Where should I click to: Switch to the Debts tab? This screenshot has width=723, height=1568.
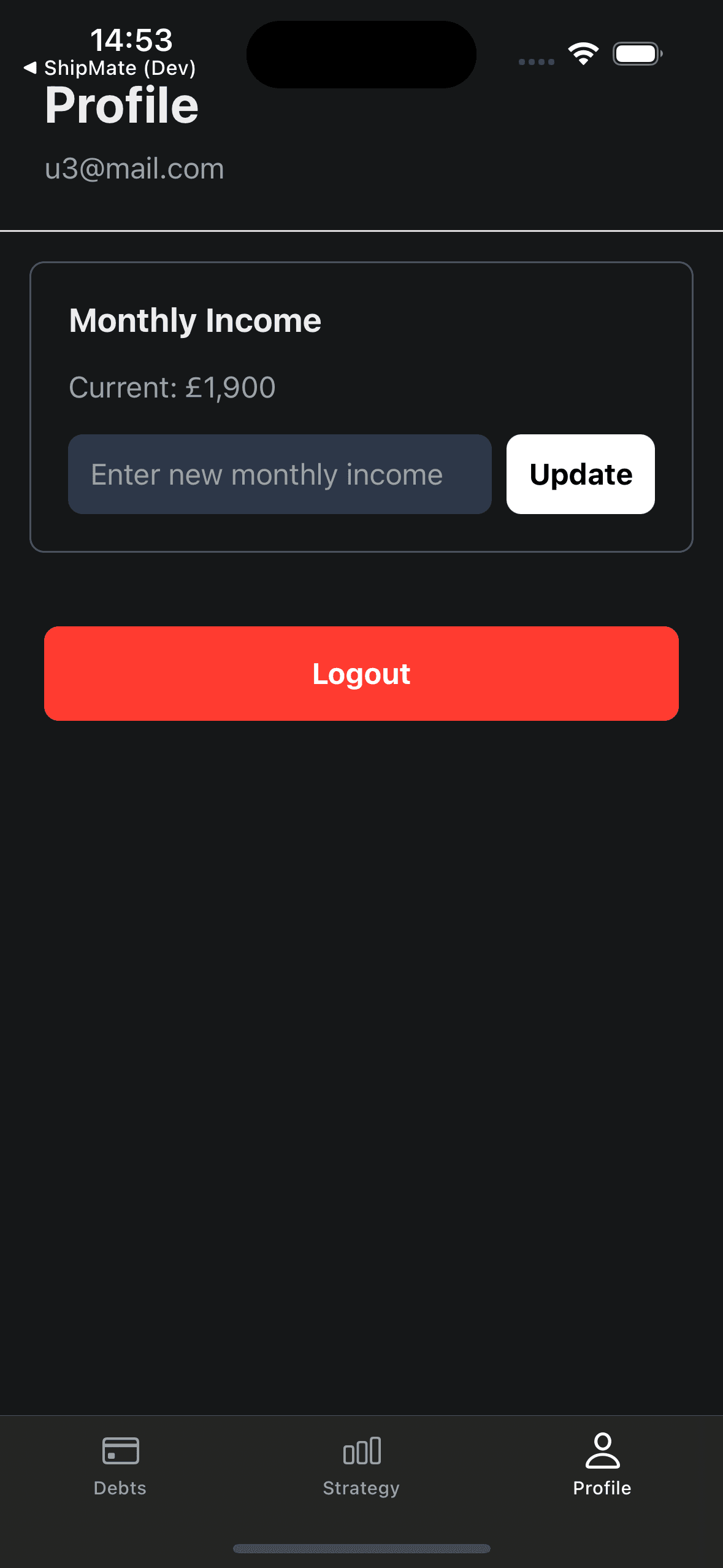pos(120,1466)
